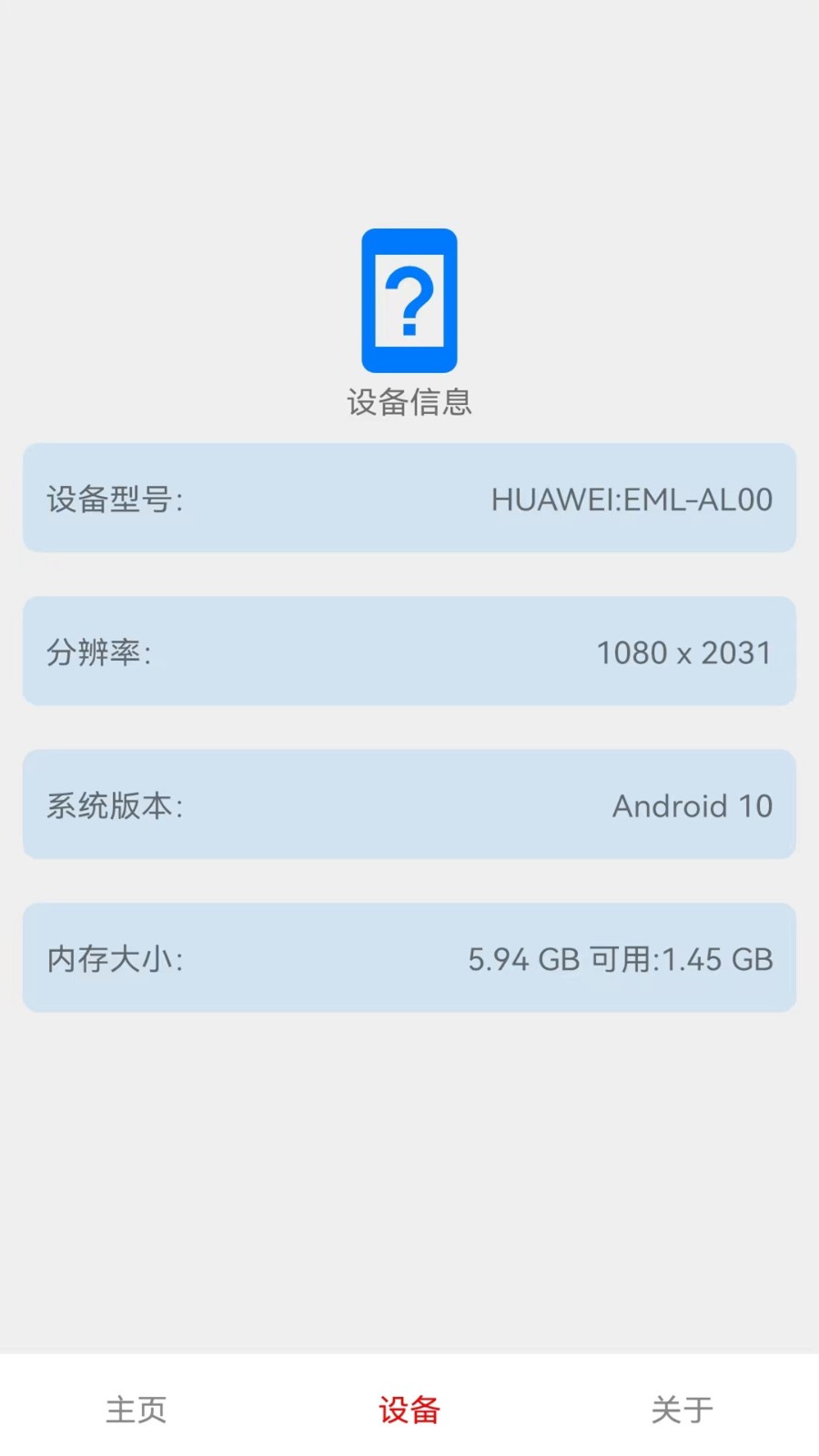
Task: Switch to the 关于 tab
Action: click(682, 1409)
